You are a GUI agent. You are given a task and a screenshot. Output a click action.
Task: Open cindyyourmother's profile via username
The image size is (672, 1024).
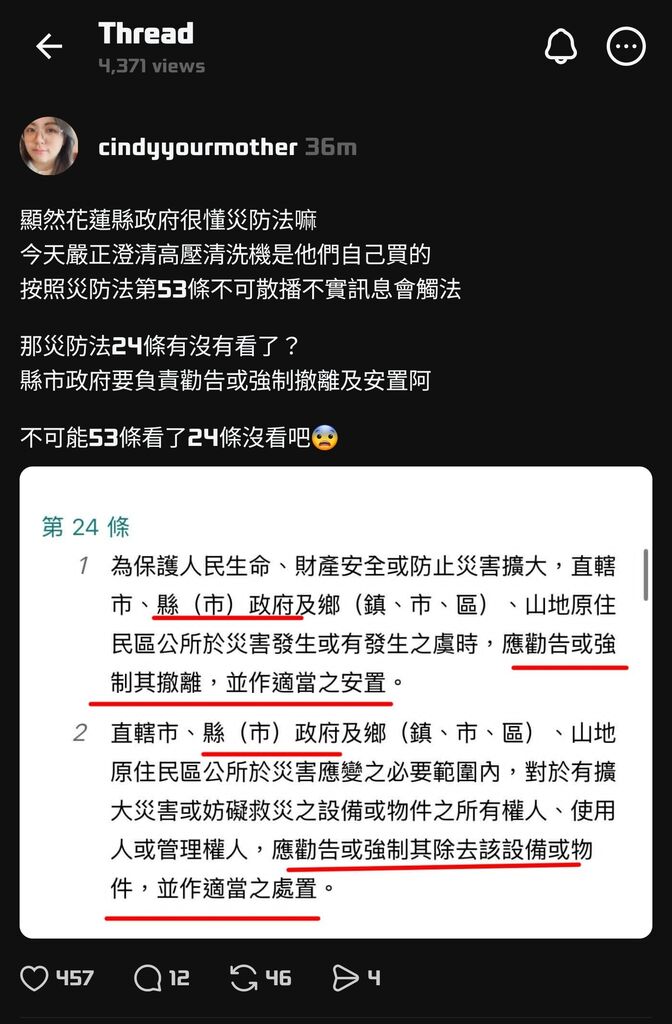[x=198, y=148]
